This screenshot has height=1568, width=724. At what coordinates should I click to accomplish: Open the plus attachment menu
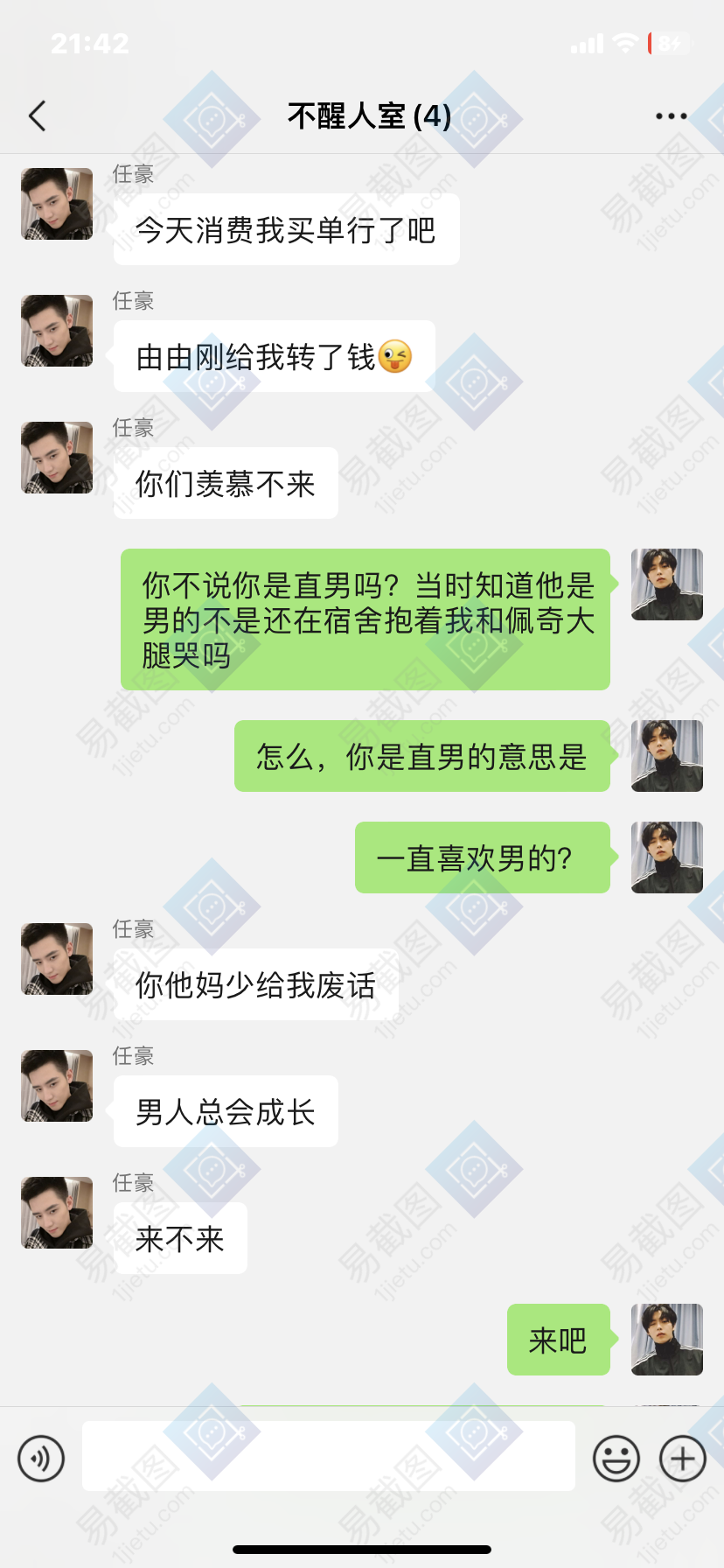pos(682,1459)
